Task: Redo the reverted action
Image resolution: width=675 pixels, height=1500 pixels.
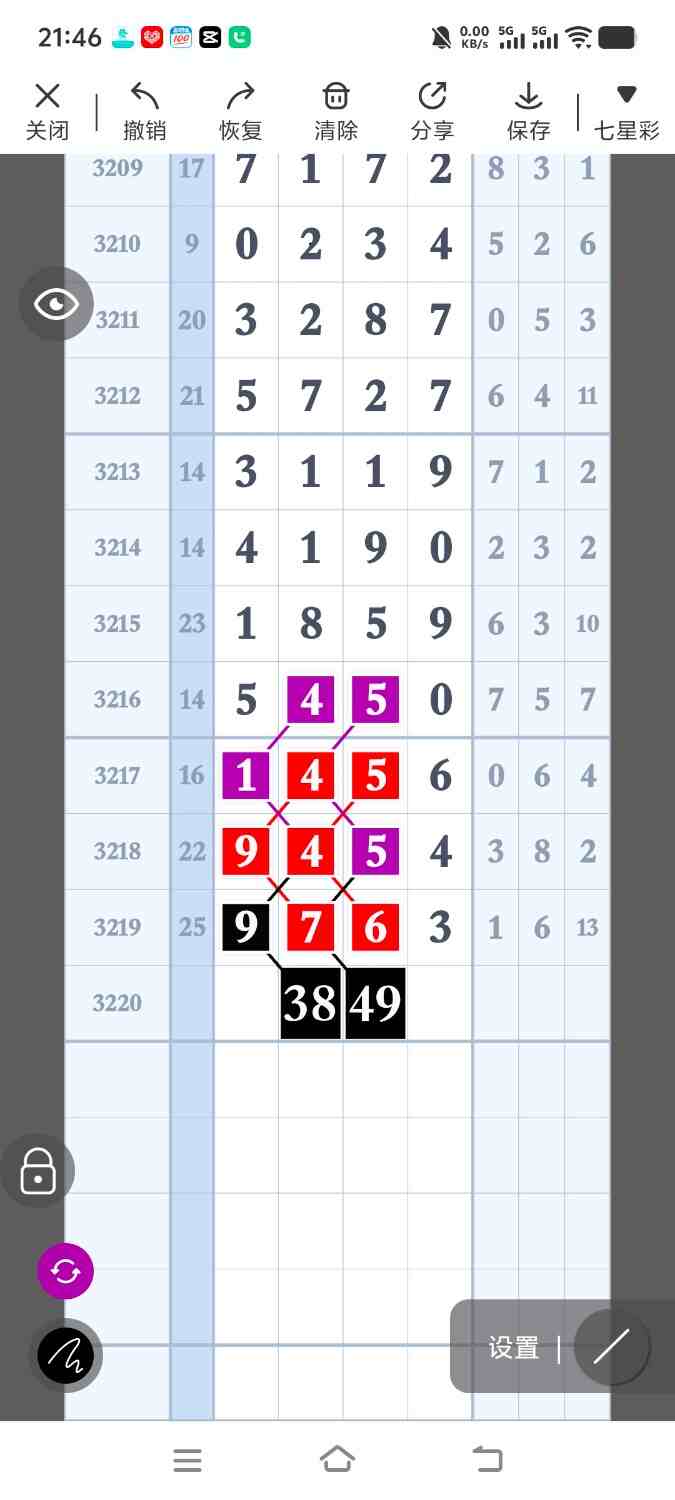Action: pos(240,111)
